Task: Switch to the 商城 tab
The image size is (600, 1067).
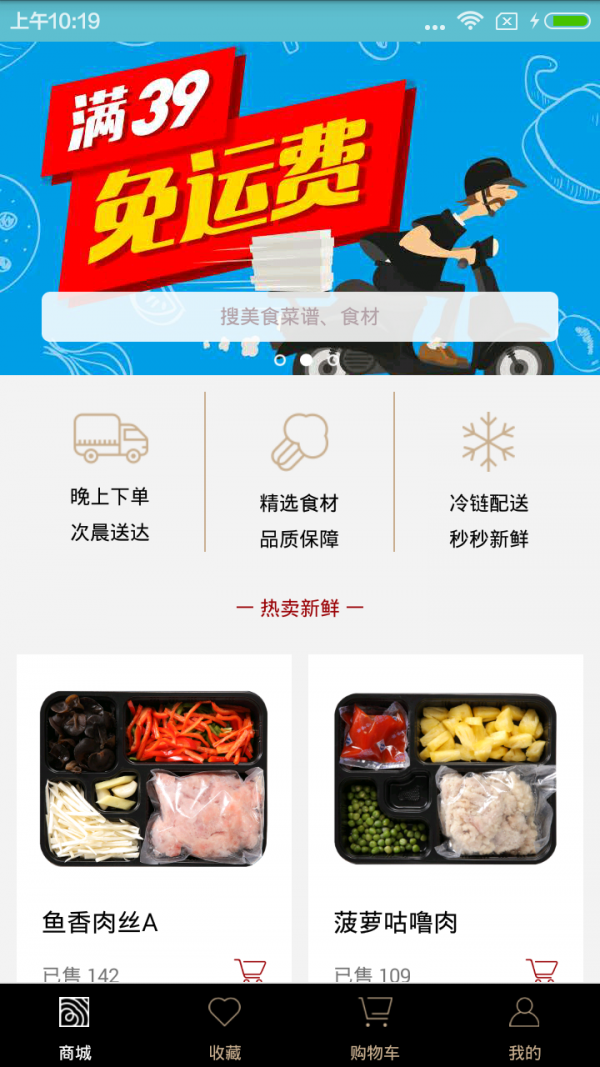Action: (x=75, y=1026)
